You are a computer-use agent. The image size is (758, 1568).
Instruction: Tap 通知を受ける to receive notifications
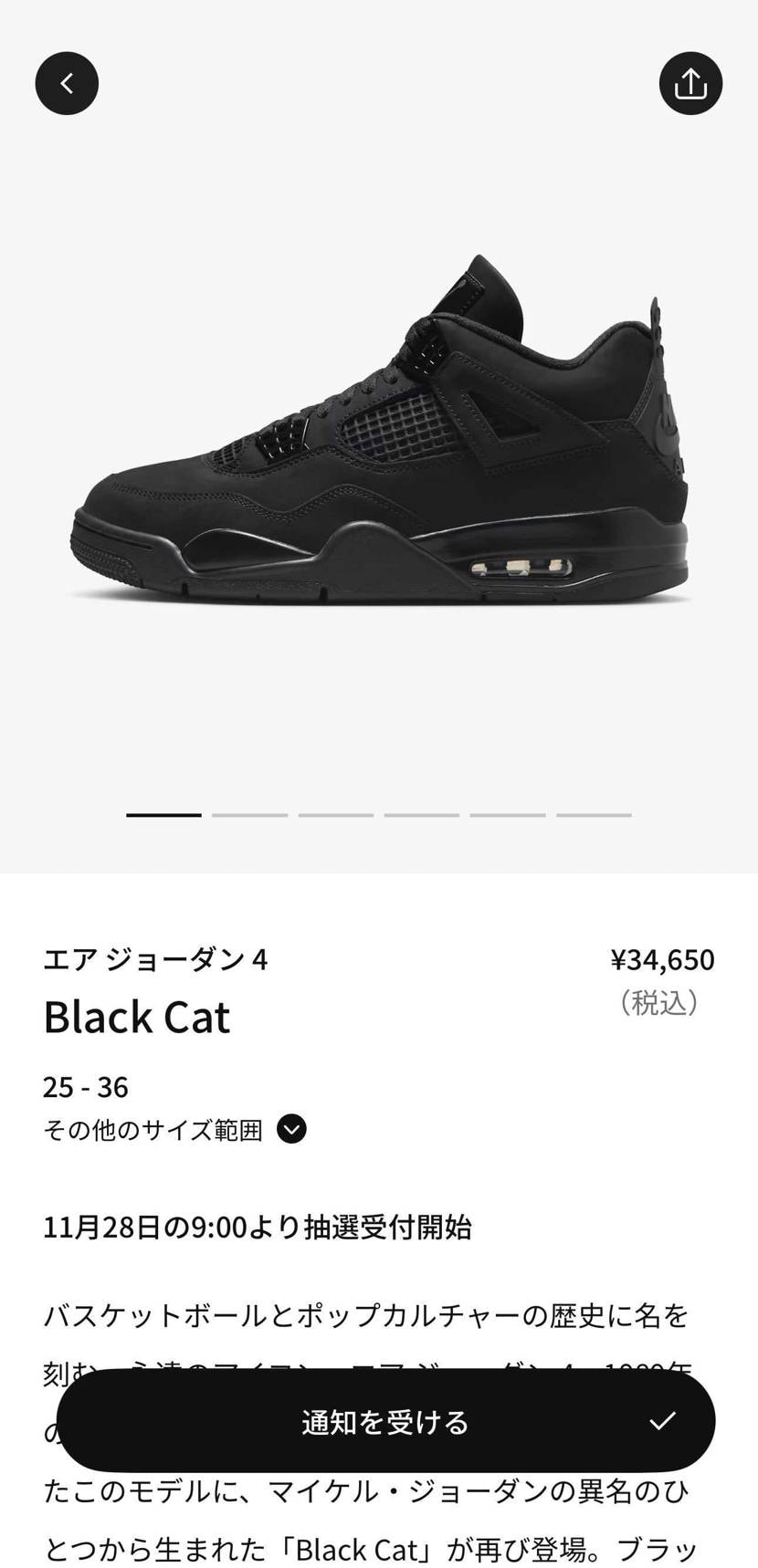pos(379,1420)
